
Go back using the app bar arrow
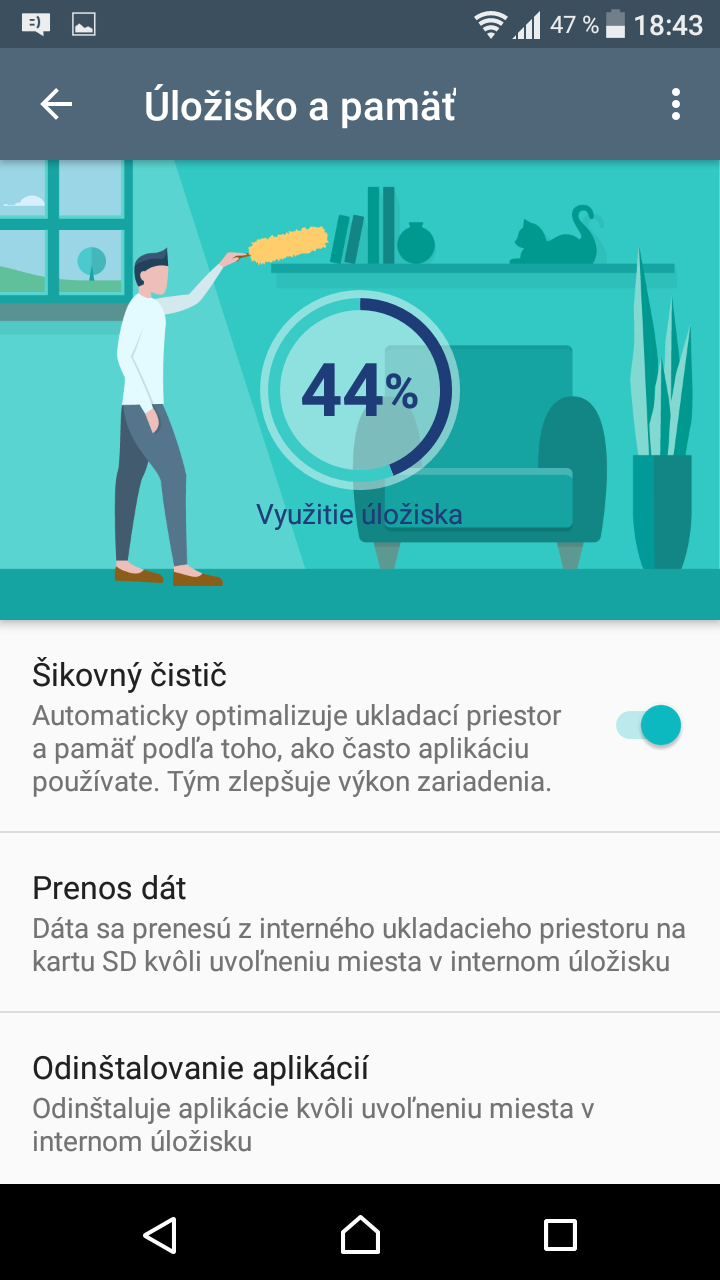pos(56,105)
